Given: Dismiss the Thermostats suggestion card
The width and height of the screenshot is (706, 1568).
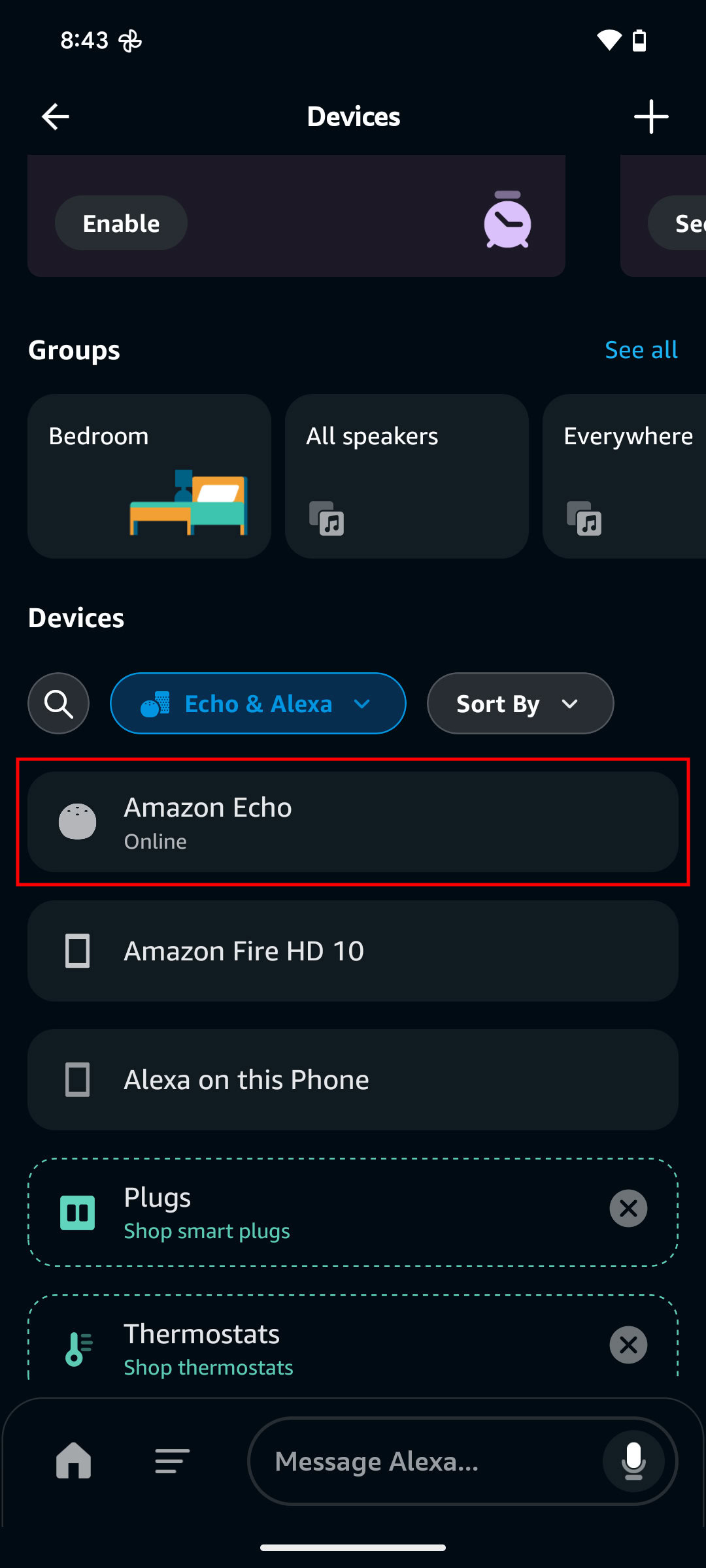Looking at the screenshot, I should [x=628, y=1345].
